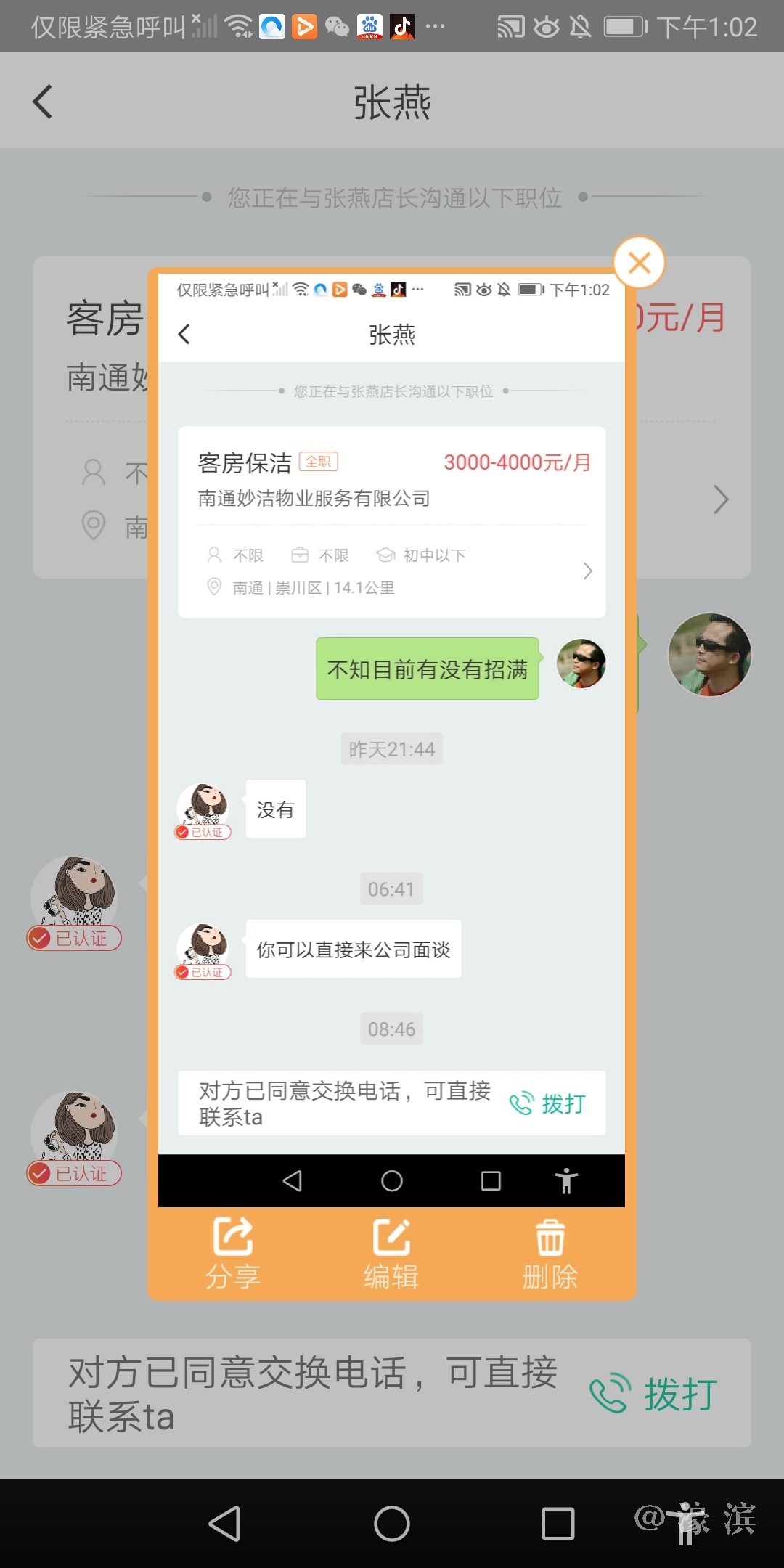Viewport: 784px width, 1568px height.
Task: Edit the captured screenshot
Action: click(391, 1254)
